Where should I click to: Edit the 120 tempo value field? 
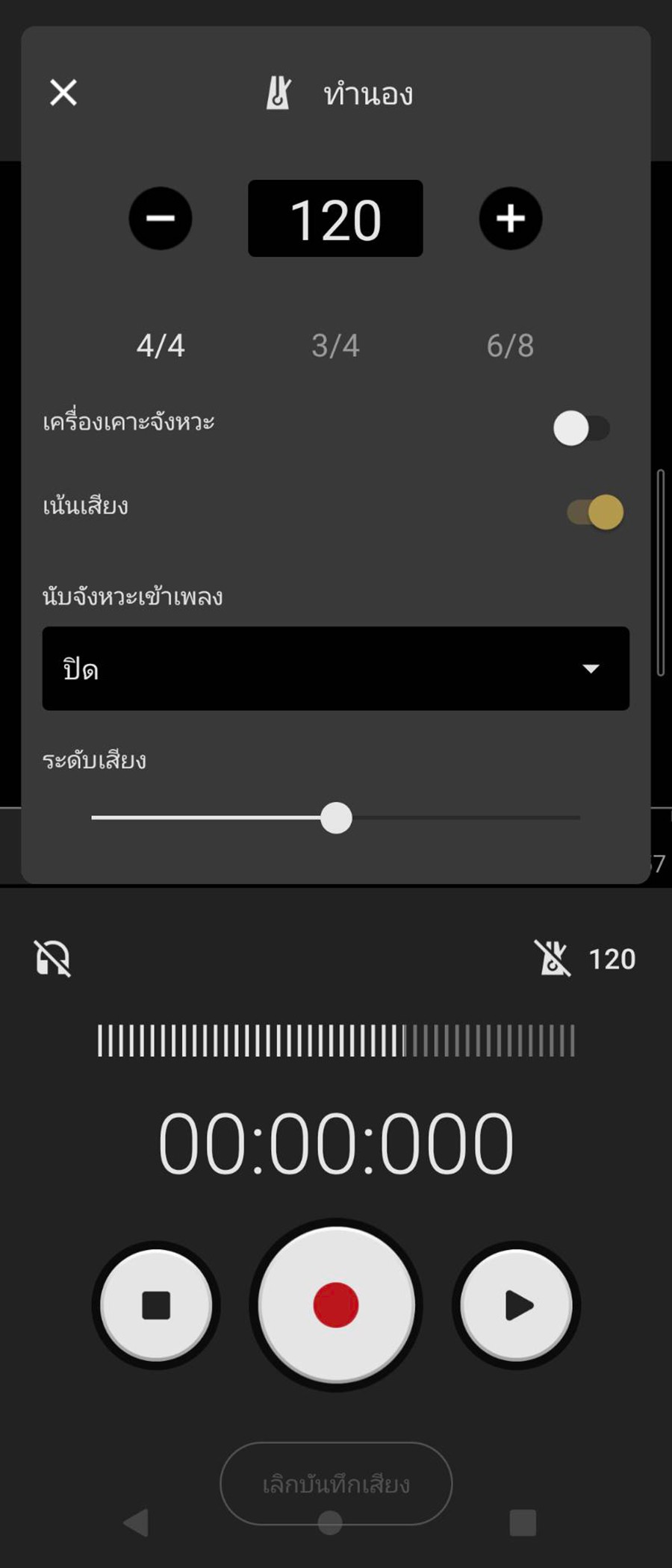(x=335, y=219)
